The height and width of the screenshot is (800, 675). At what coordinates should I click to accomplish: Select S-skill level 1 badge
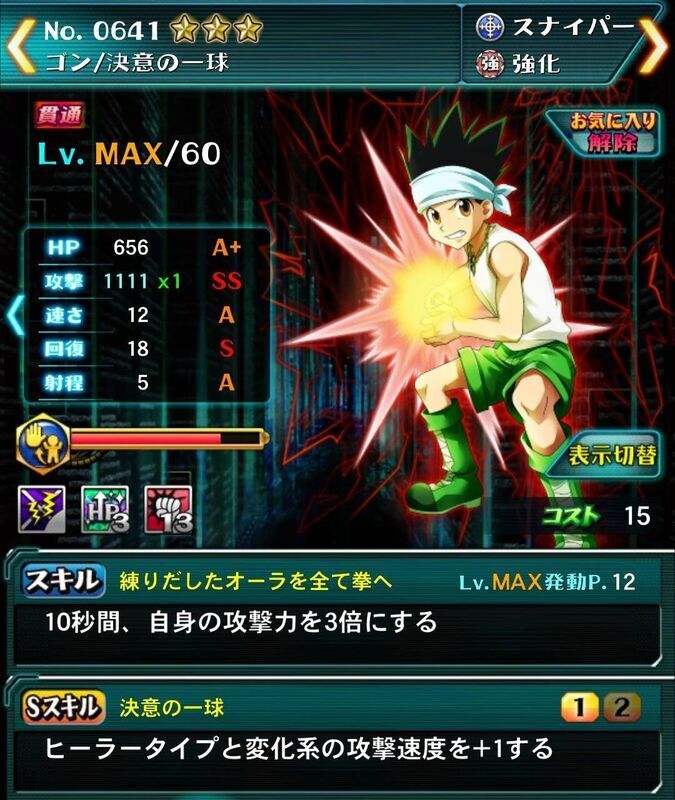click(x=576, y=708)
